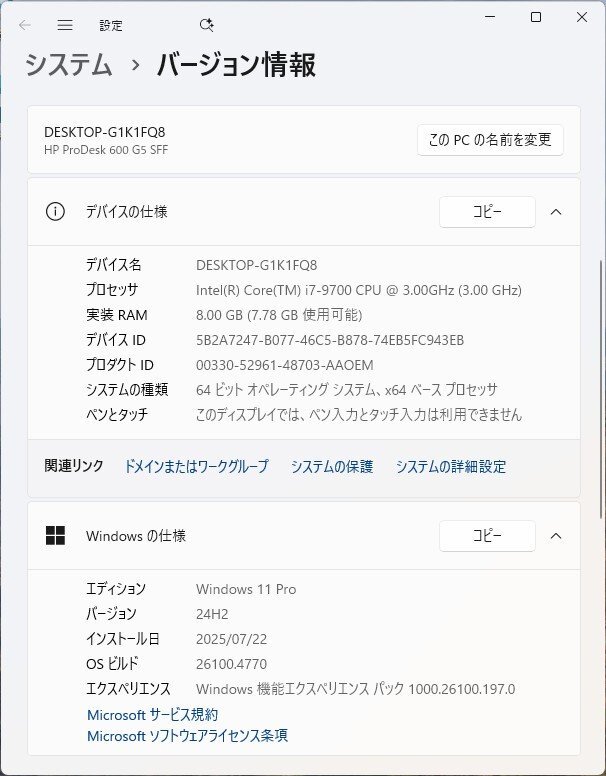Close the settings window

pyautogui.click(x=582, y=17)
